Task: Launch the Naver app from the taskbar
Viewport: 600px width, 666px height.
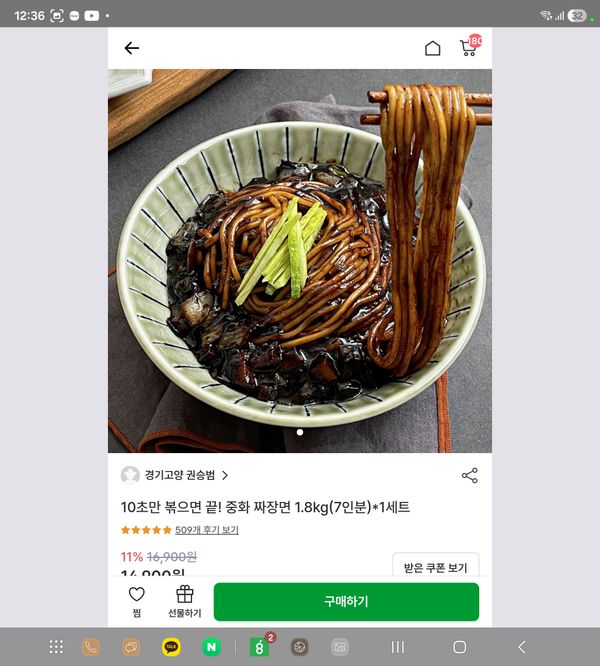Action: (x=211, y=647)
